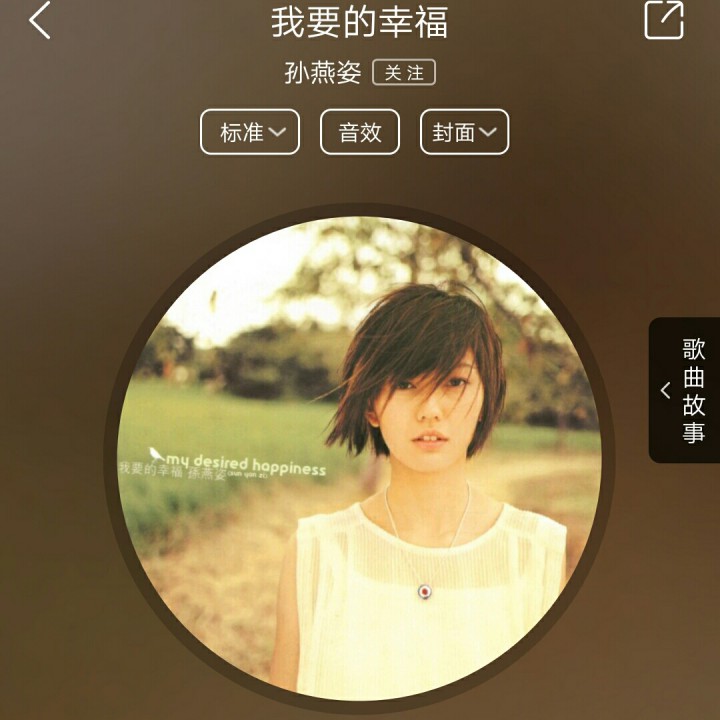Expand the 封面 cover dropdown
This screenshot has width=720, height=720.
coord(464,132)
